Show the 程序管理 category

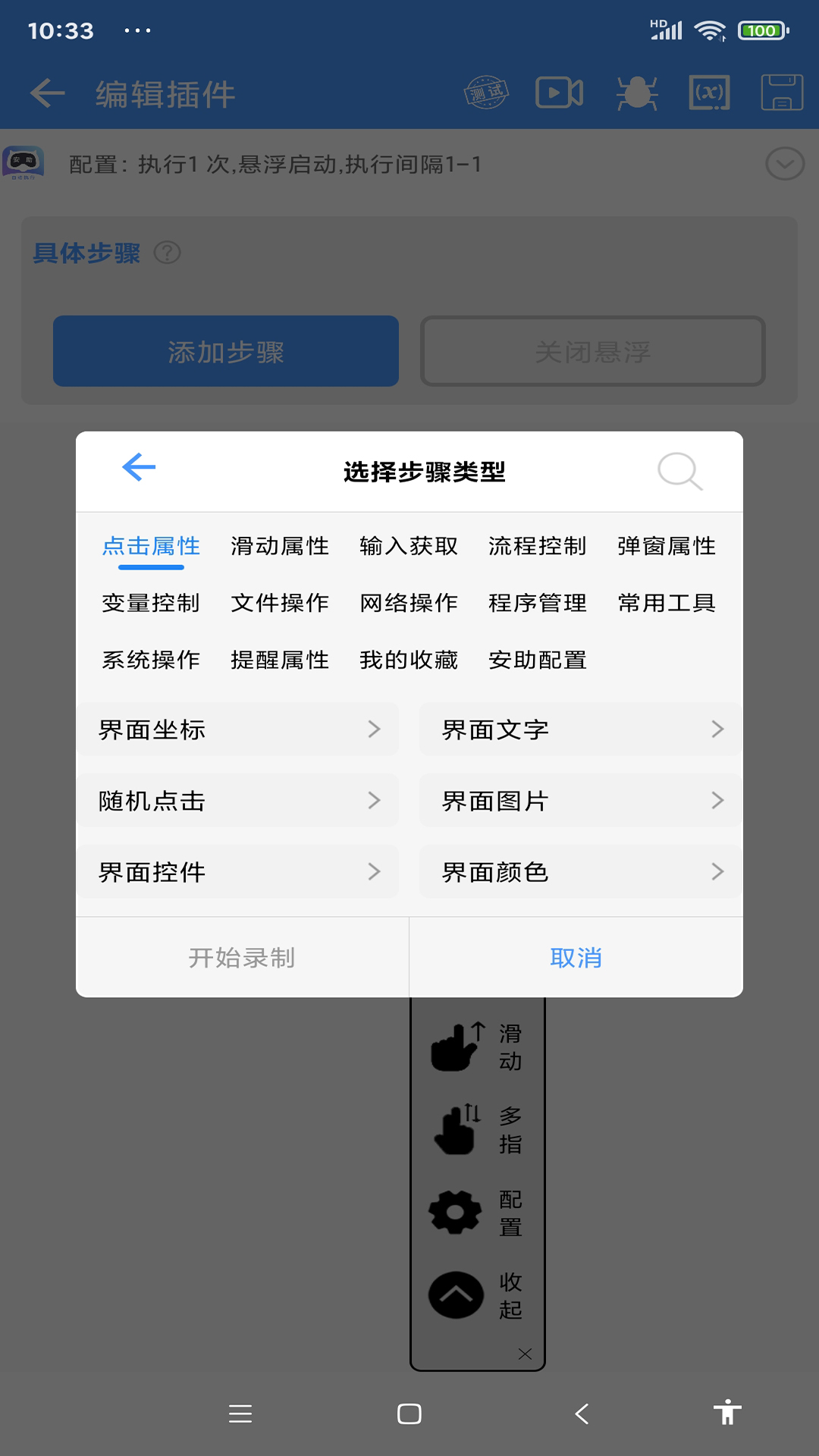click(x=538, y=603)
